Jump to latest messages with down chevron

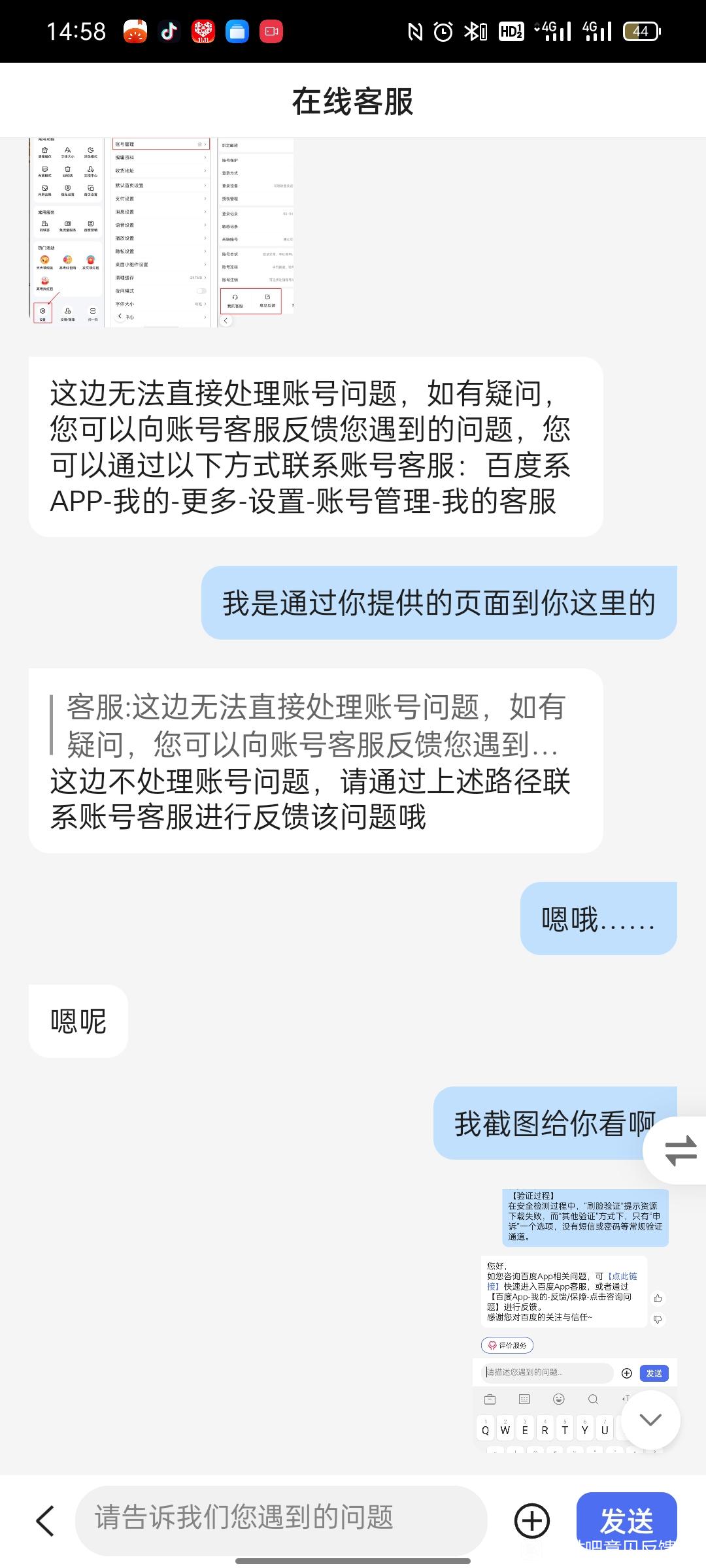point(650,1419)
